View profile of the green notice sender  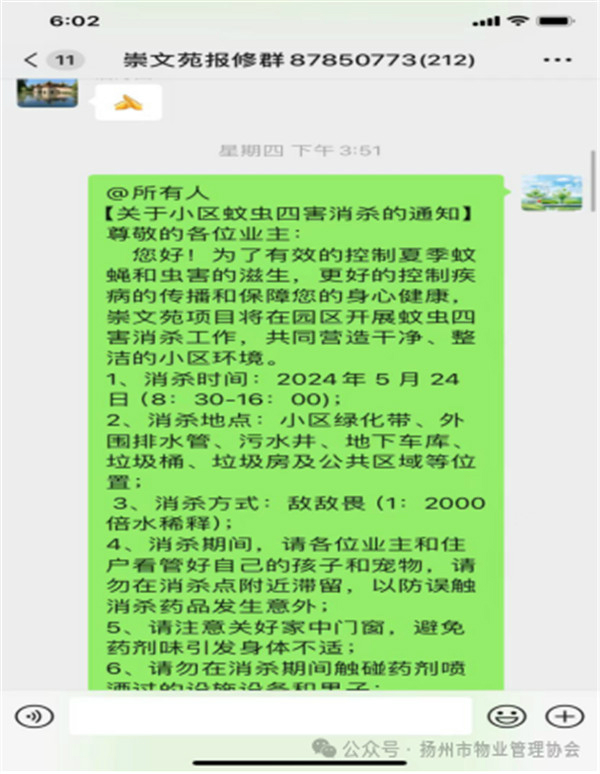click(x=552, y=192)
